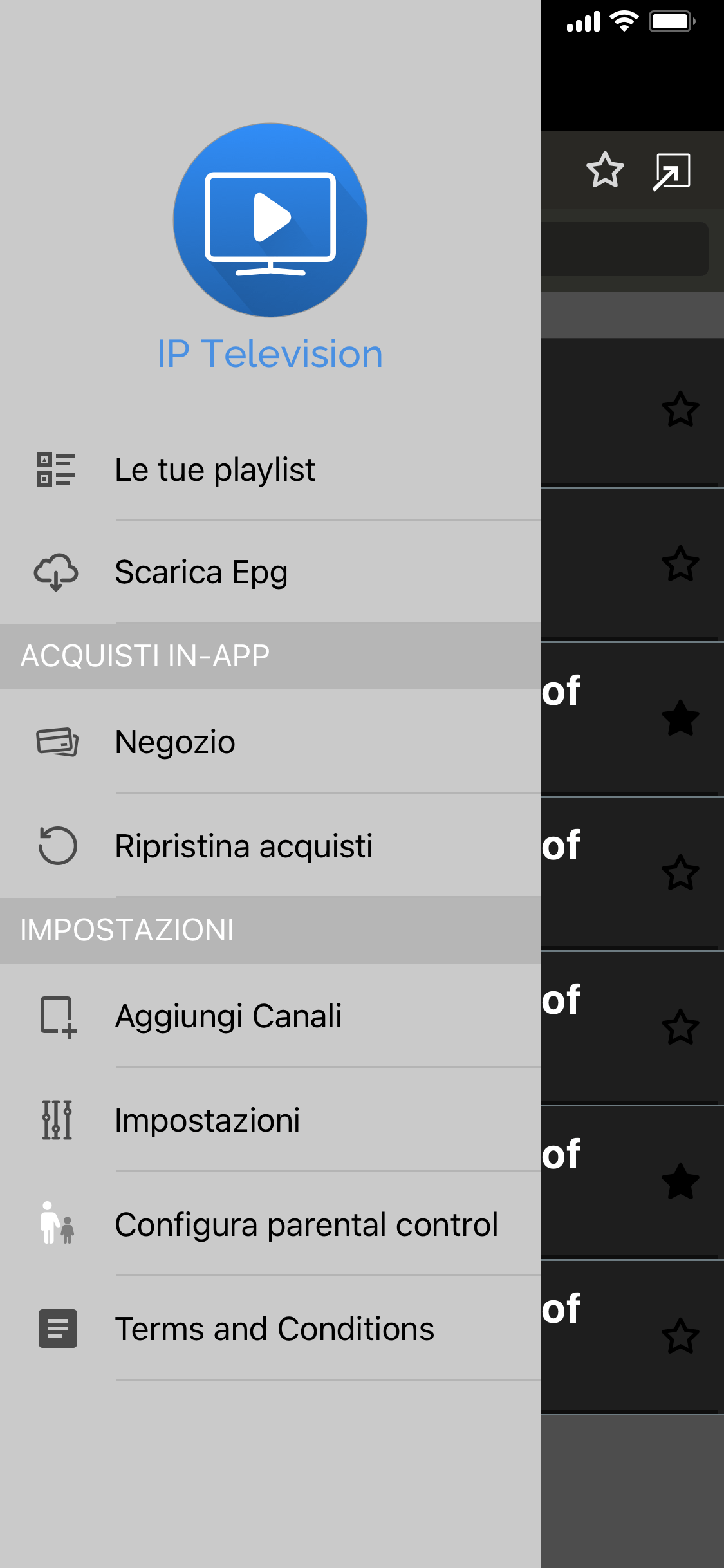Open Aggiungi Canali
The height and width of the screenshot is (1568, 724).
pos(270,1016)
